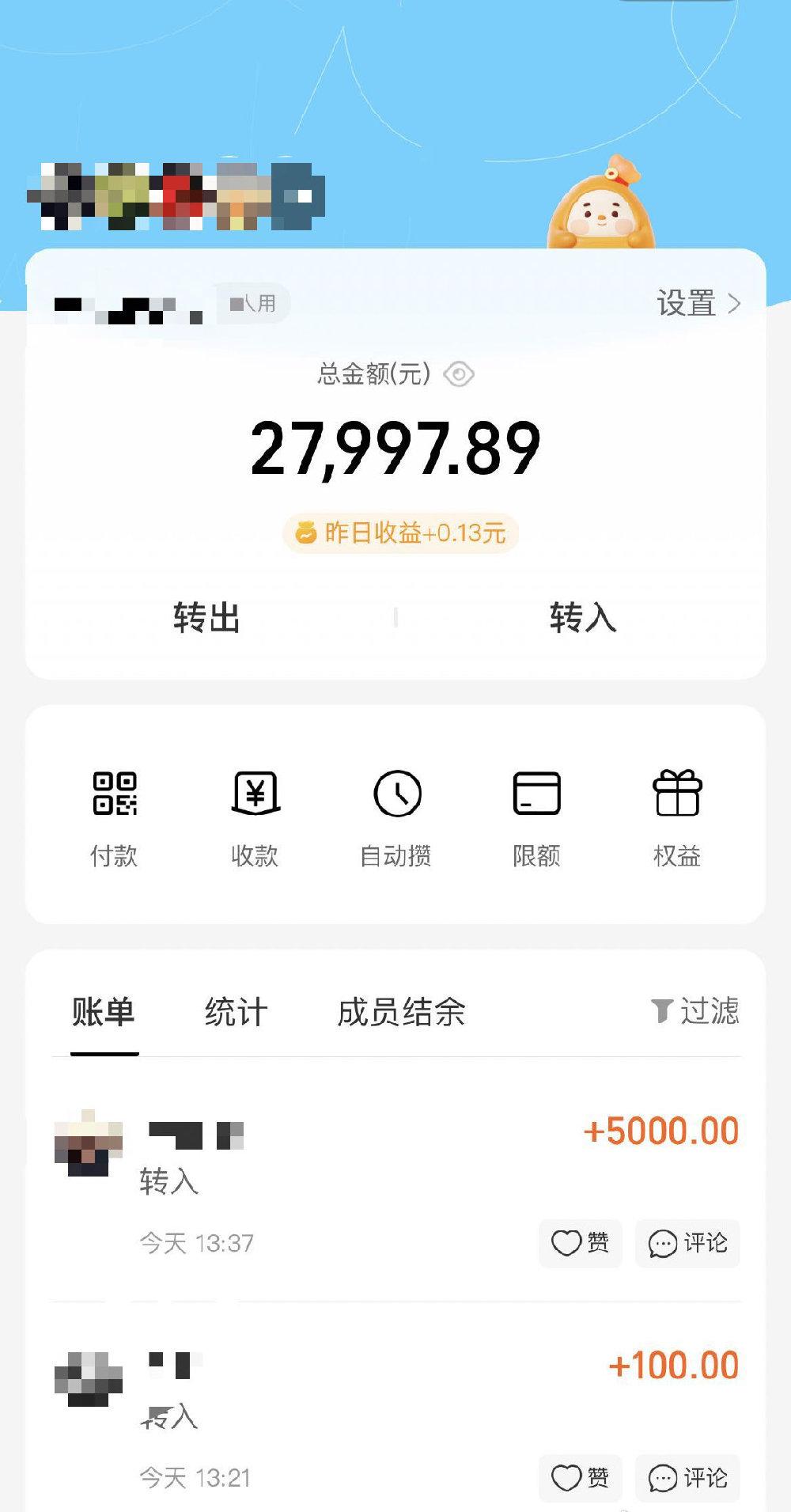This screenshot has width=791, height=1512.
Task: Comment on the 5000.00 transfer via 评论
Action: click(x=687, y=1244)
